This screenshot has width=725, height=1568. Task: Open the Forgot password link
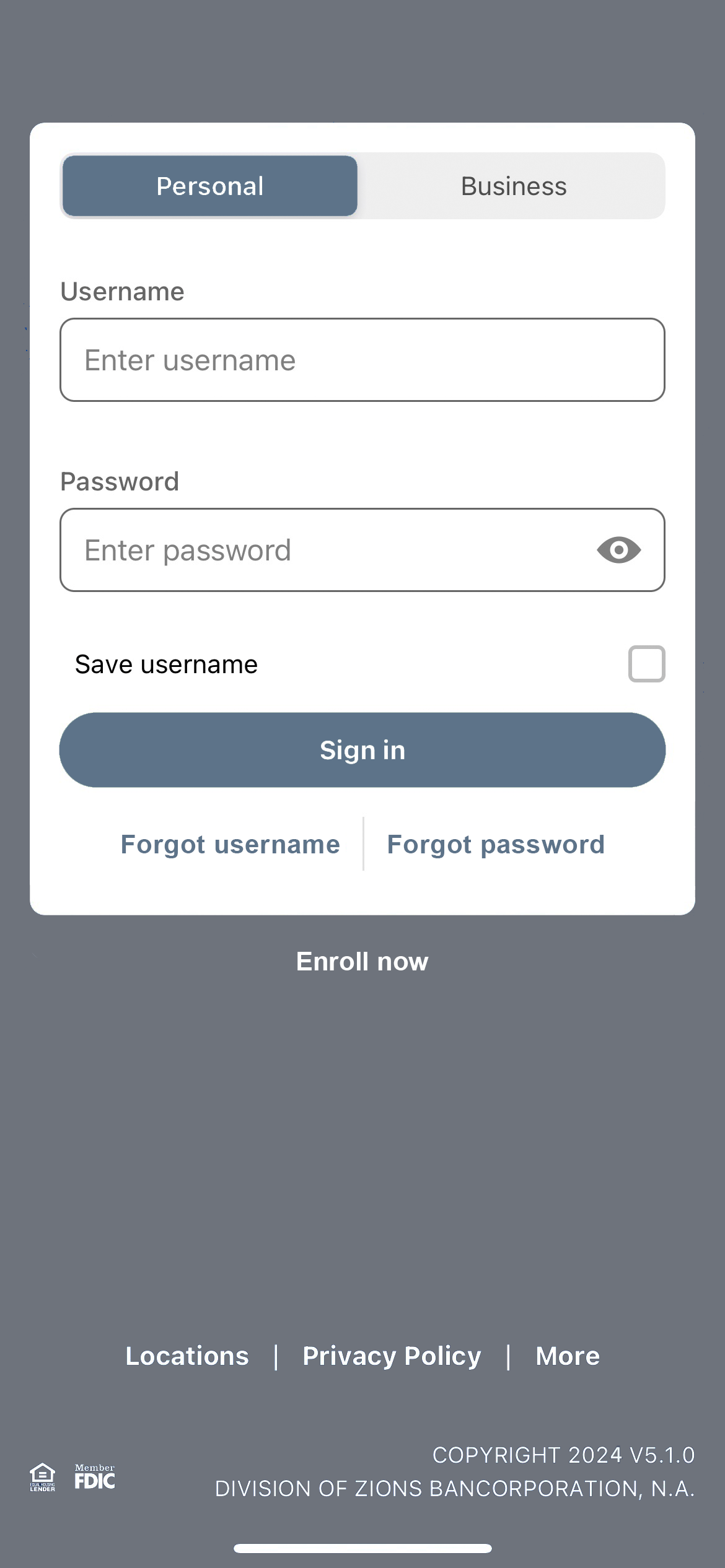(496, 845)
